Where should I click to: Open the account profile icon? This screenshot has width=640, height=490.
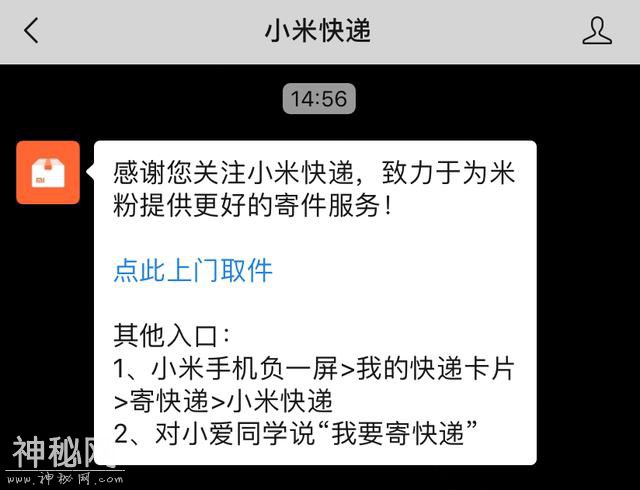click(x=597, y=31)
